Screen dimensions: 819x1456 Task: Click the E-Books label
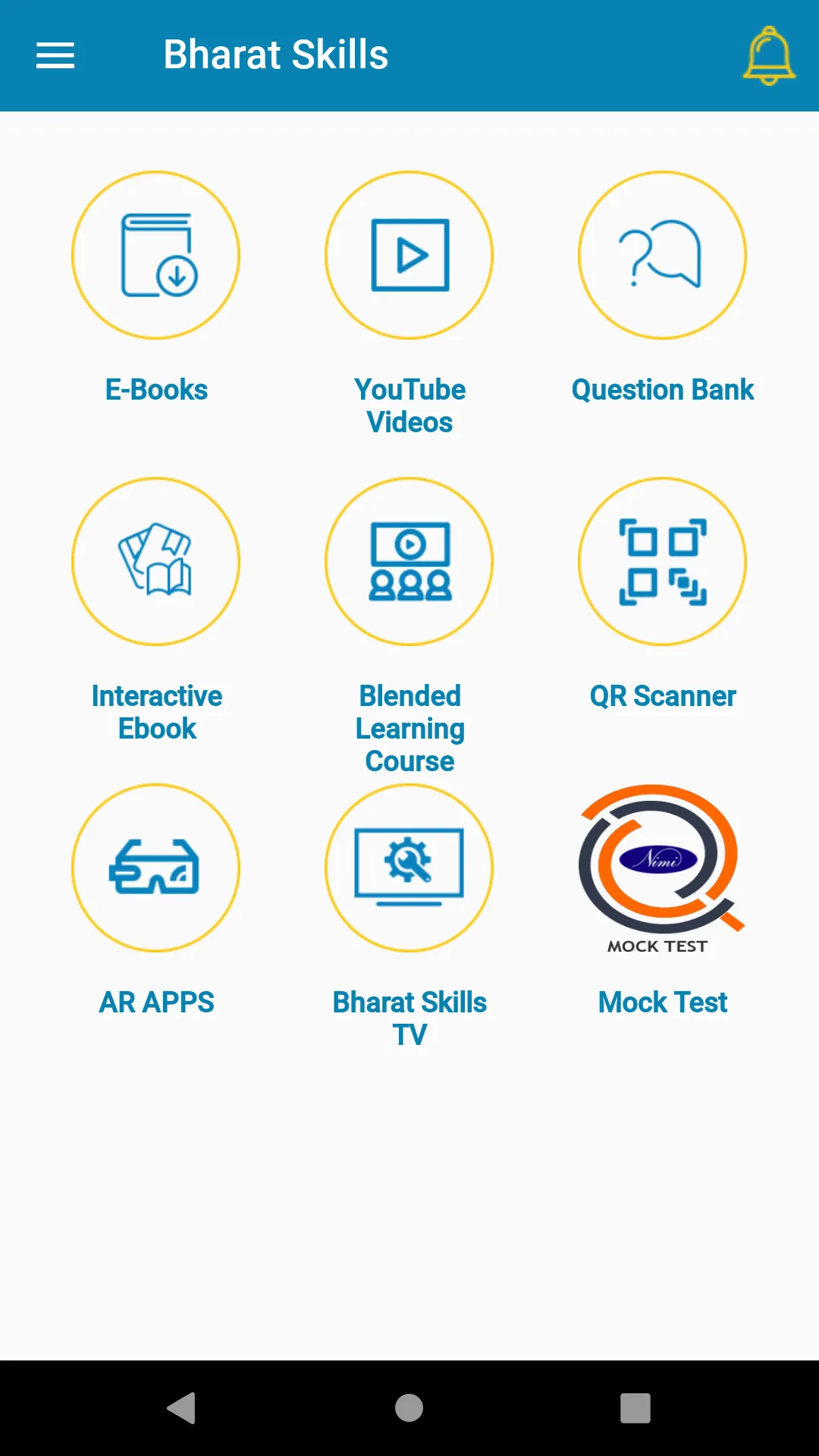pyautogui.click(x=156, y=390)
